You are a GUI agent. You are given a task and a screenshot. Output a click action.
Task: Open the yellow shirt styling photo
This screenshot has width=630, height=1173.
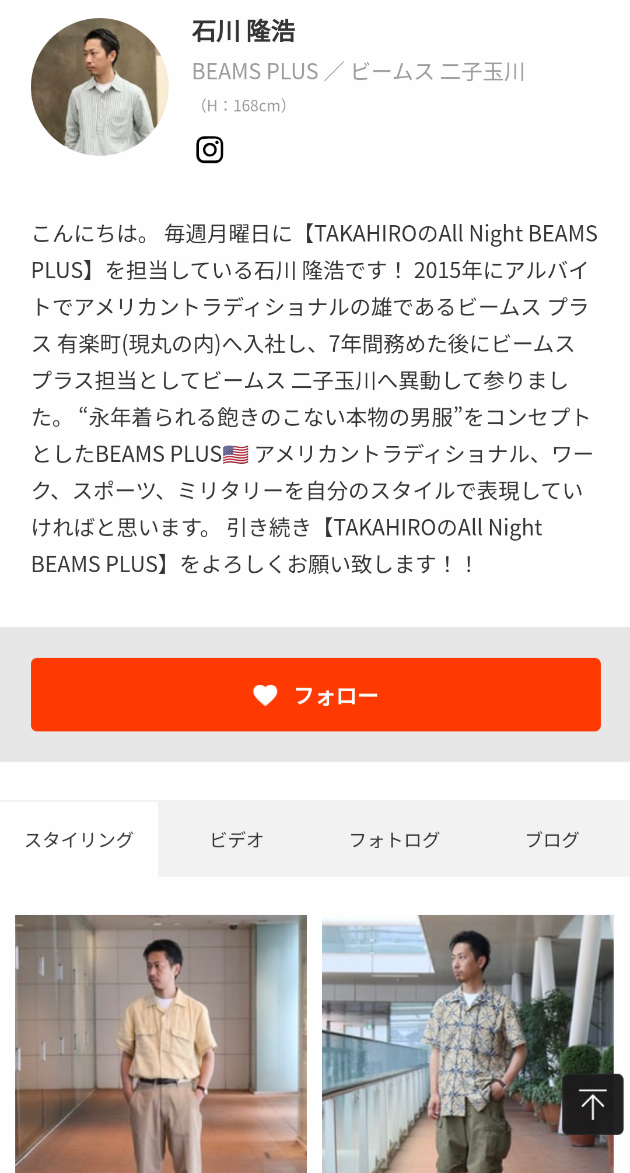[161, 1045]
